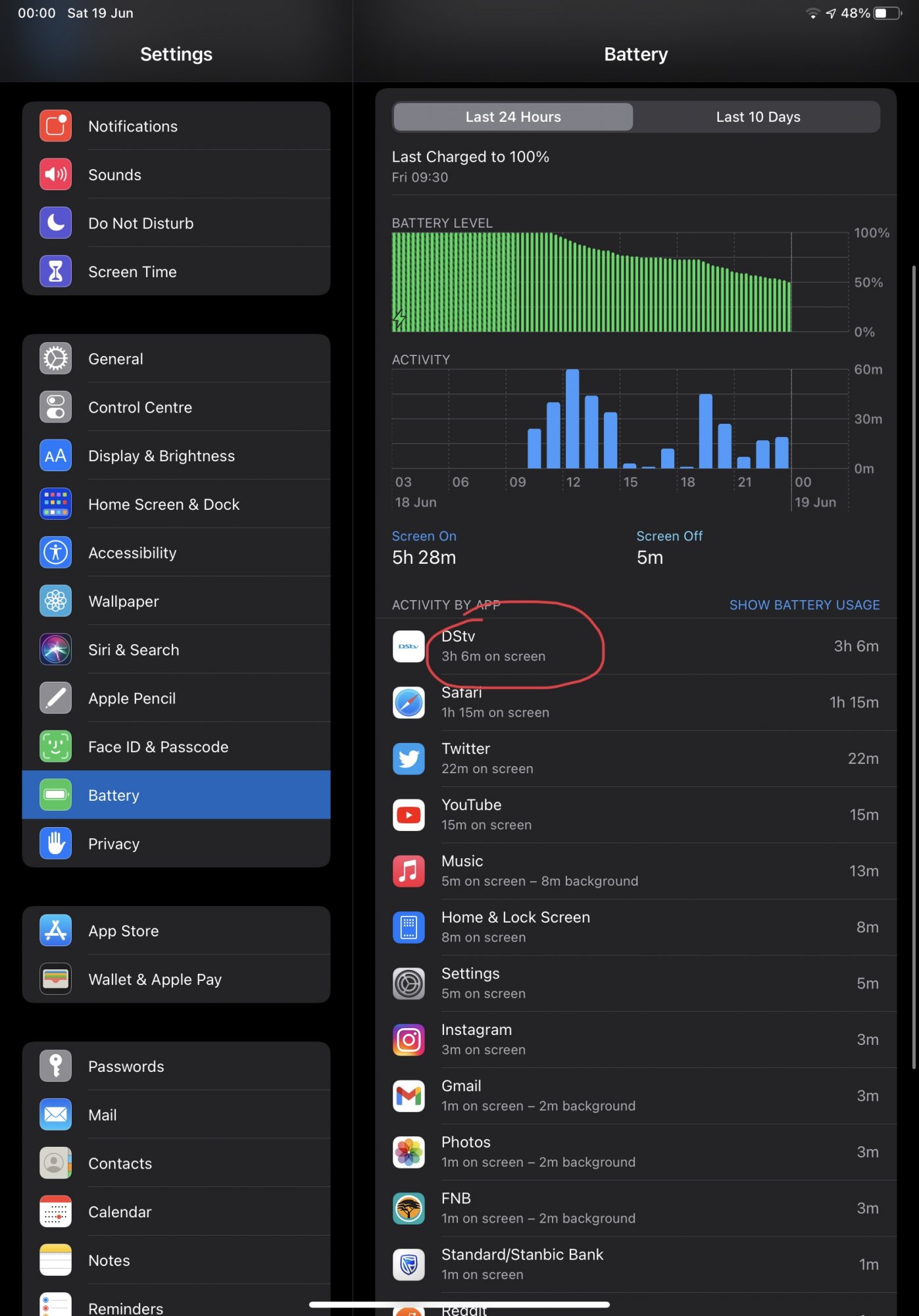Screen dimensions: 919x1316
Task: Tap Show Battery Usage link
Action: tap(804, 605)
